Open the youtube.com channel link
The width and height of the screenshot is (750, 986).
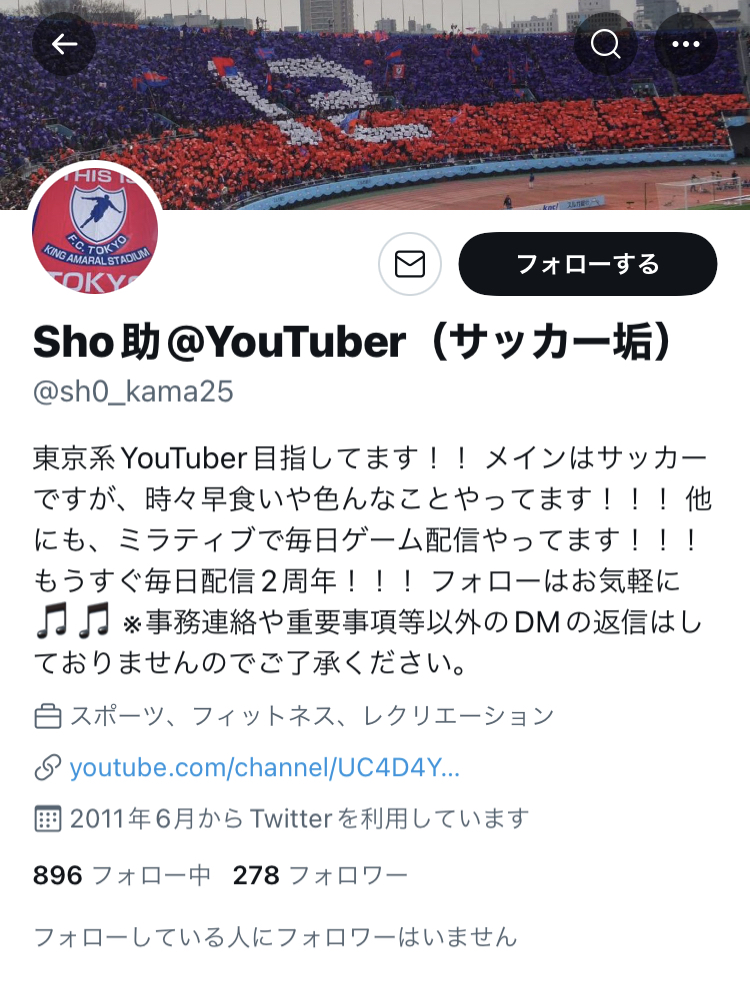[264, 768]
